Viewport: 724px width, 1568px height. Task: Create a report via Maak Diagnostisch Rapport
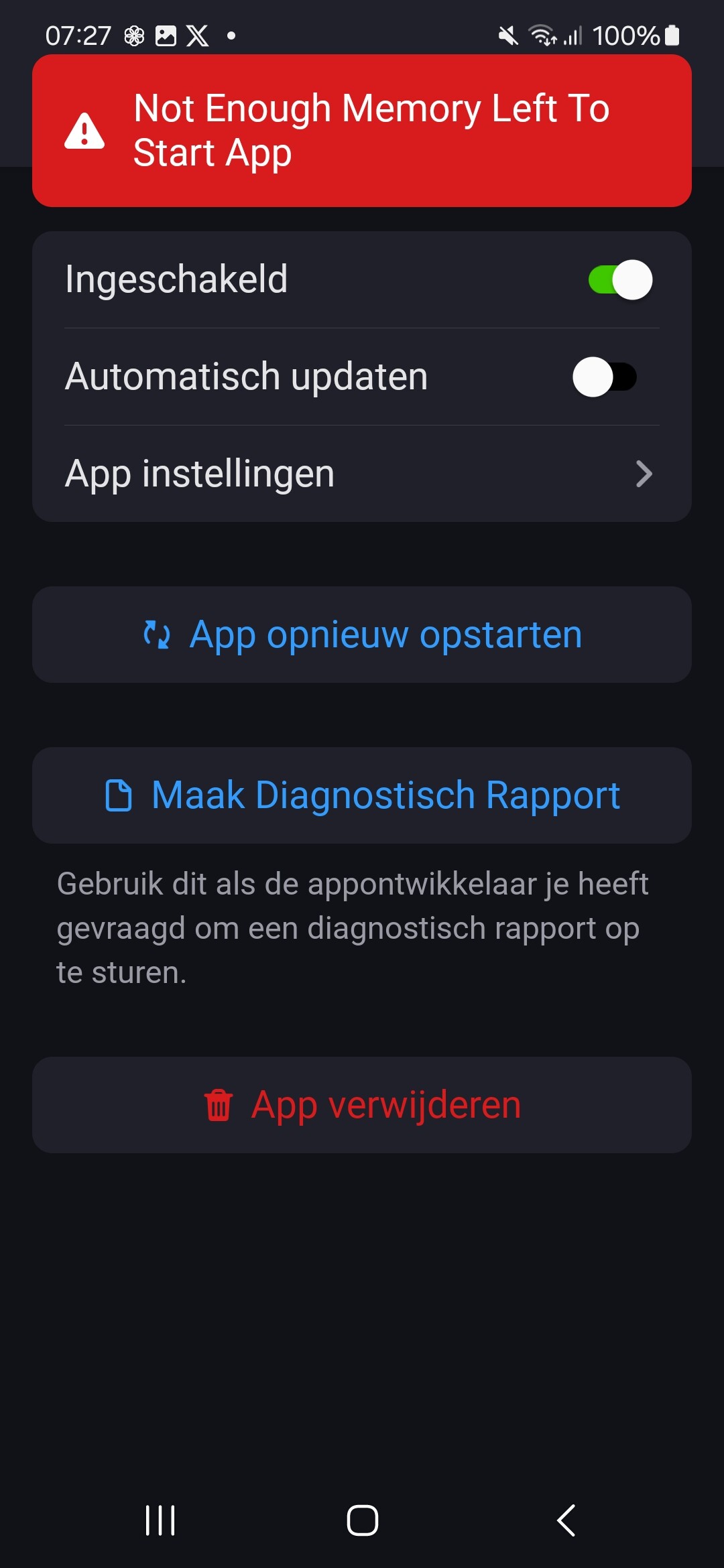point(362,795)
